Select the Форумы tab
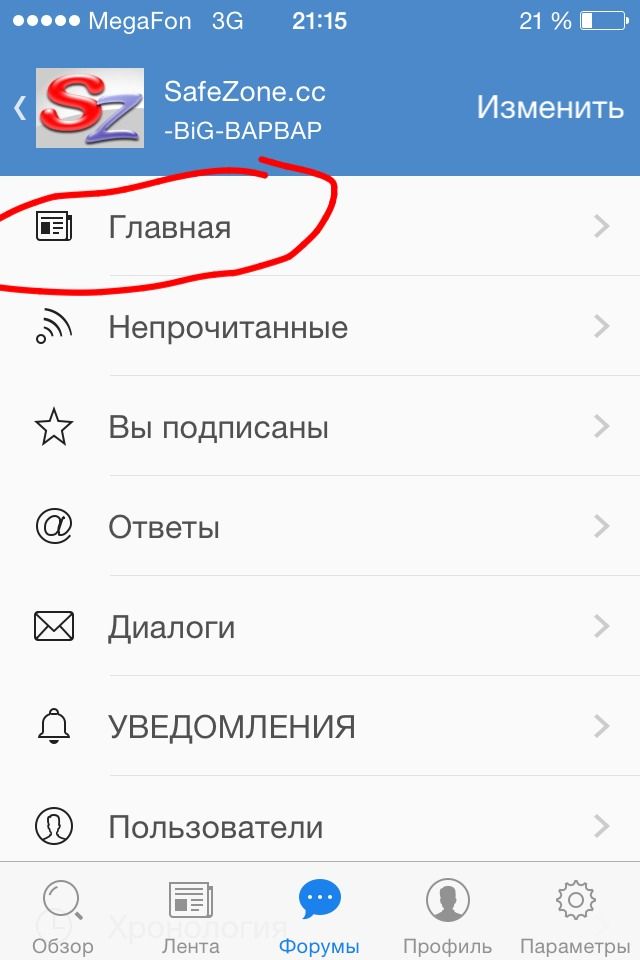 pyautogui.click(x=319, y=915)
